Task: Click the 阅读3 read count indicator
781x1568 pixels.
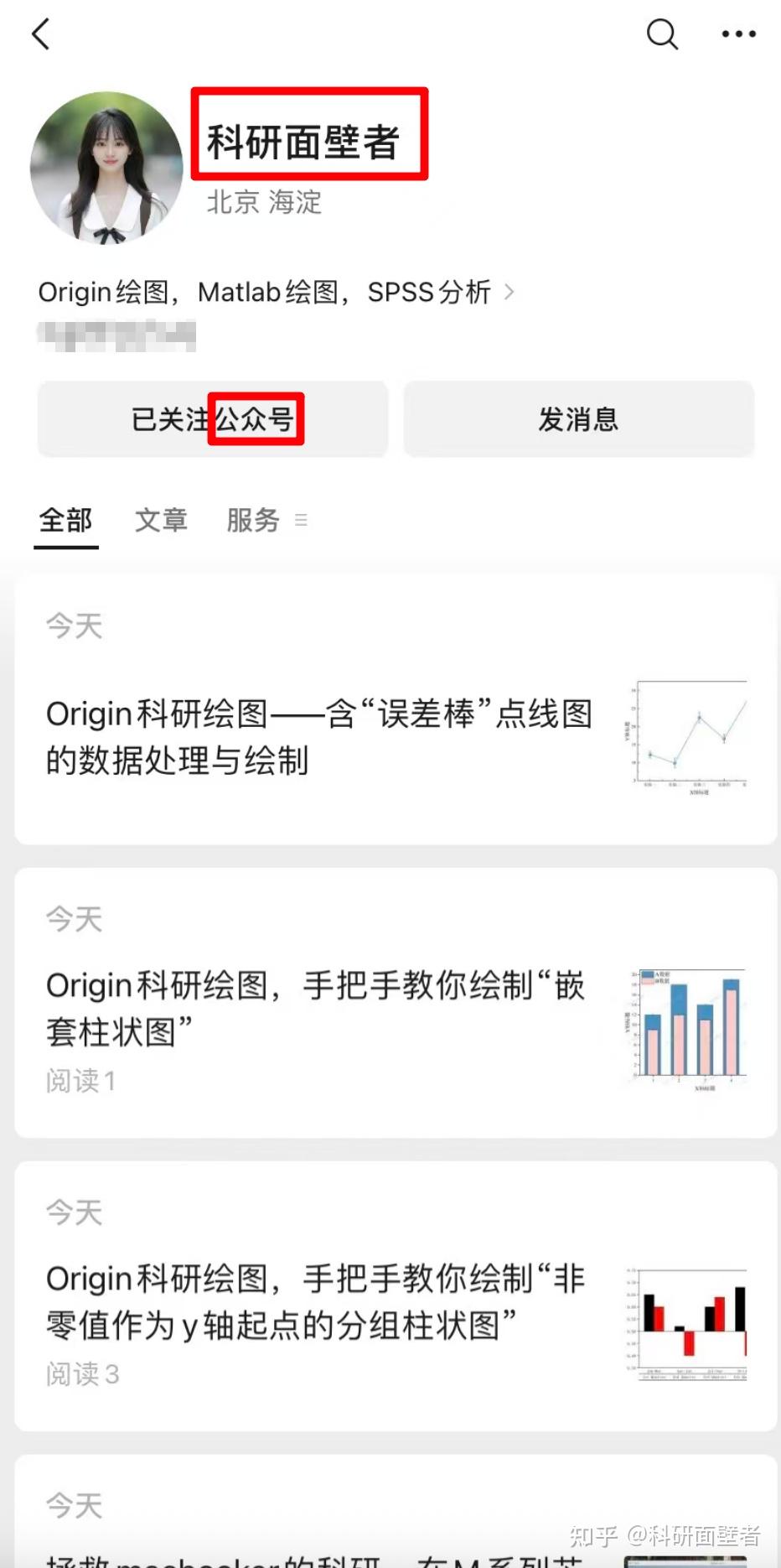Action: (x=82, y=1373)
